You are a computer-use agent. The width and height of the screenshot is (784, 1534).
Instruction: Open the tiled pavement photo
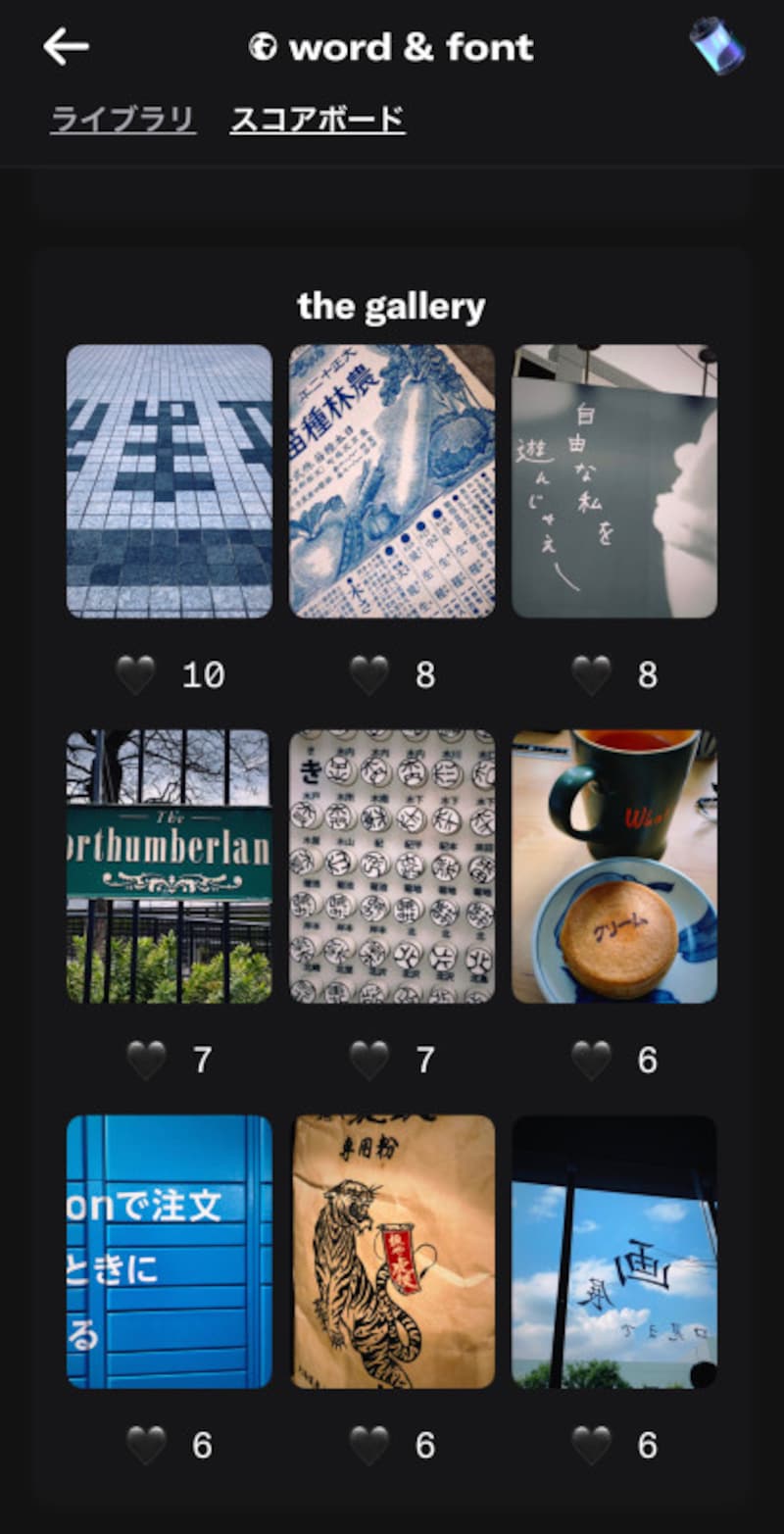(x=170, y=480)
